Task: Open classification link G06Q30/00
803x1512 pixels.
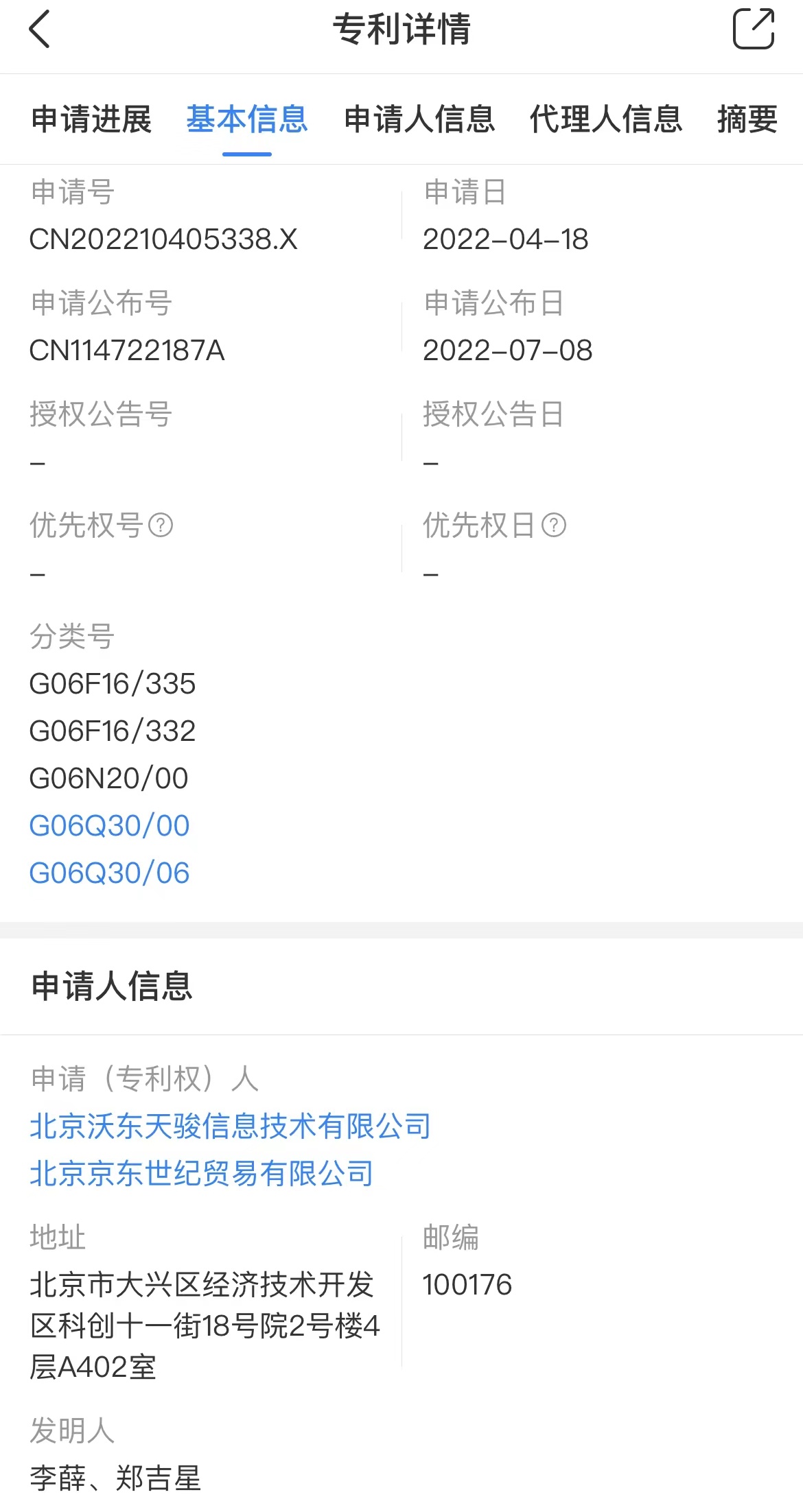Action: 109,825
